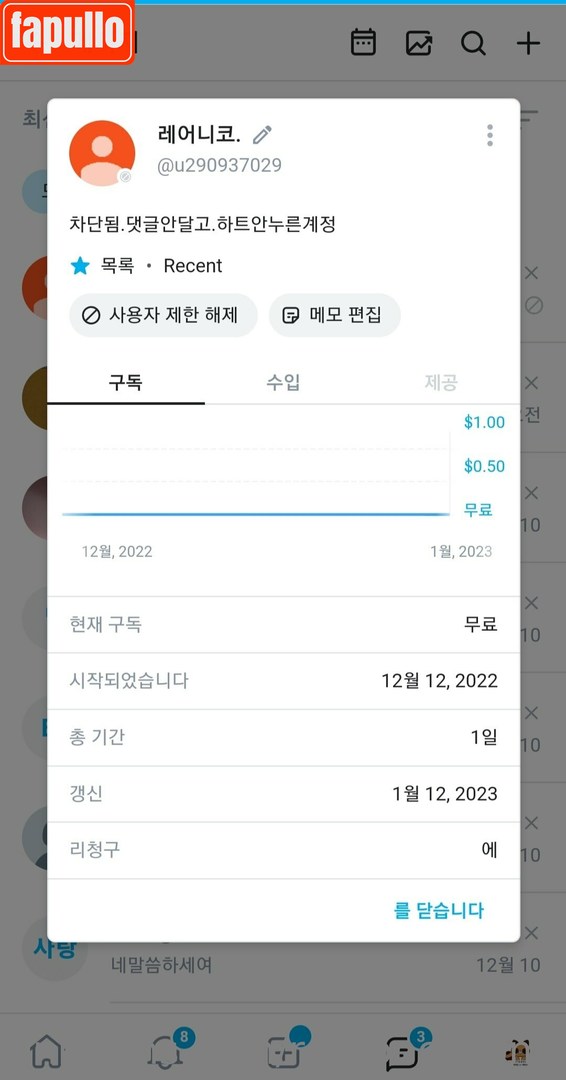Open the 목록 Recent list link
The image size is (566, 1080).
(147, 266)
